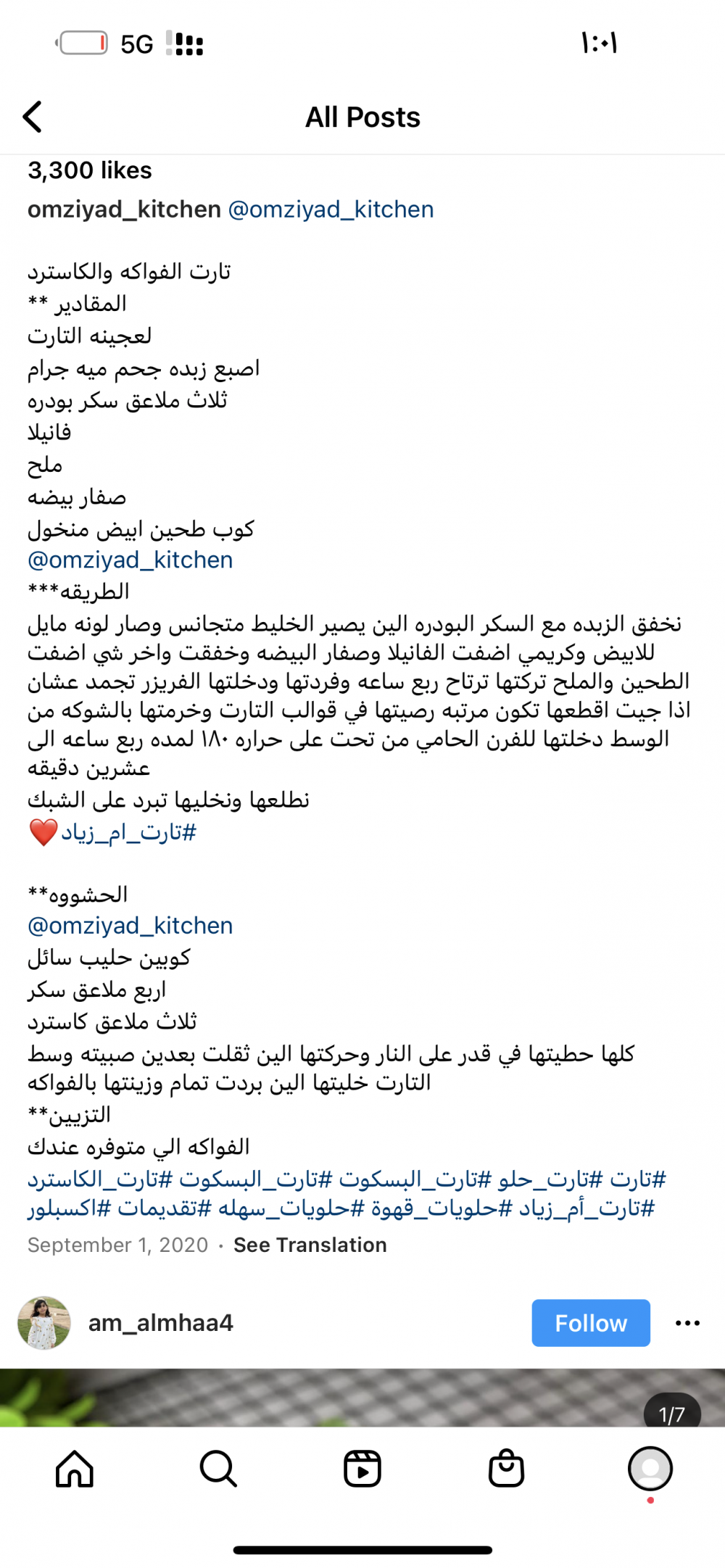The height and width of the screenshot is (1568, 725).
Task: Open am_almhaa4 profile picture
Action: click(x=44, y=1323)
